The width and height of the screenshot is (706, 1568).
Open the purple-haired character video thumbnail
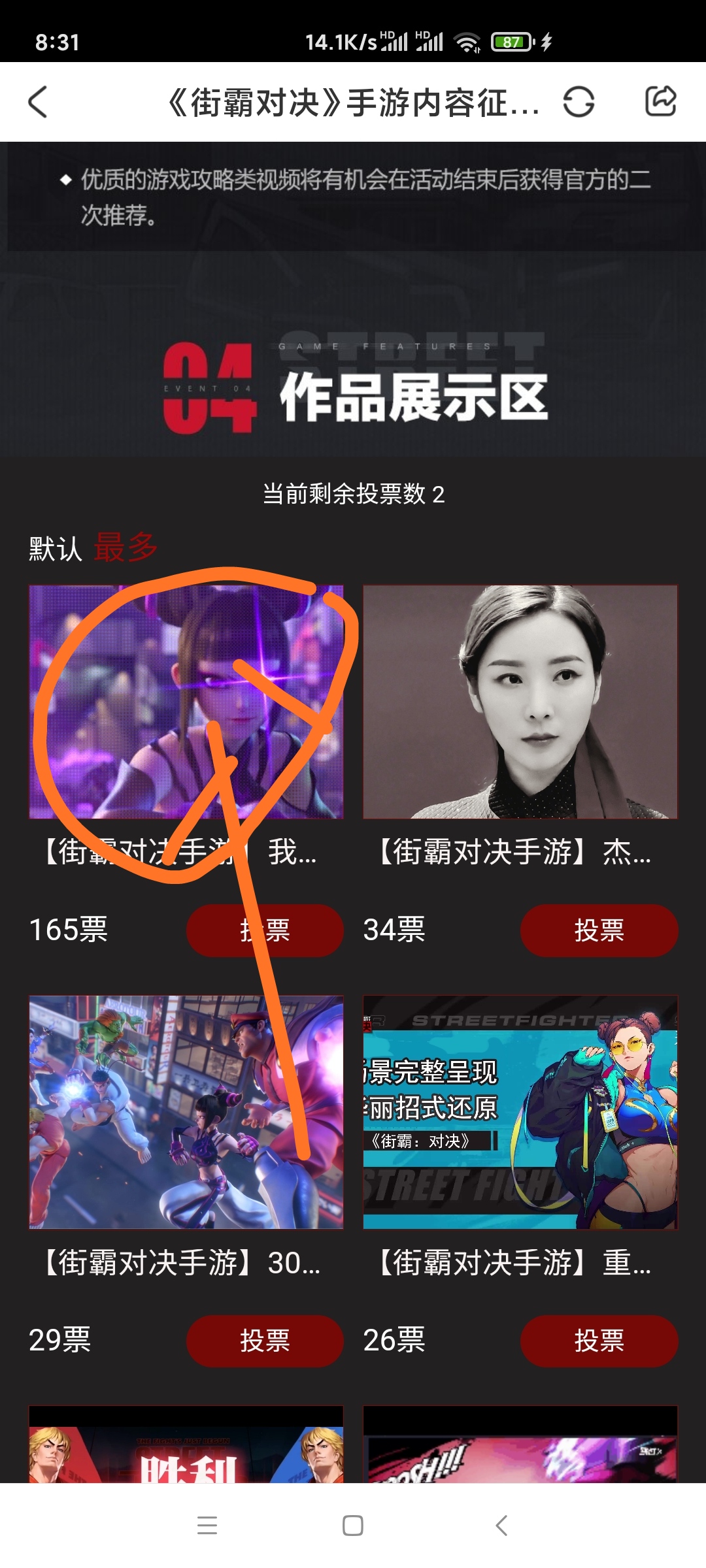click(x=186, y=702)
